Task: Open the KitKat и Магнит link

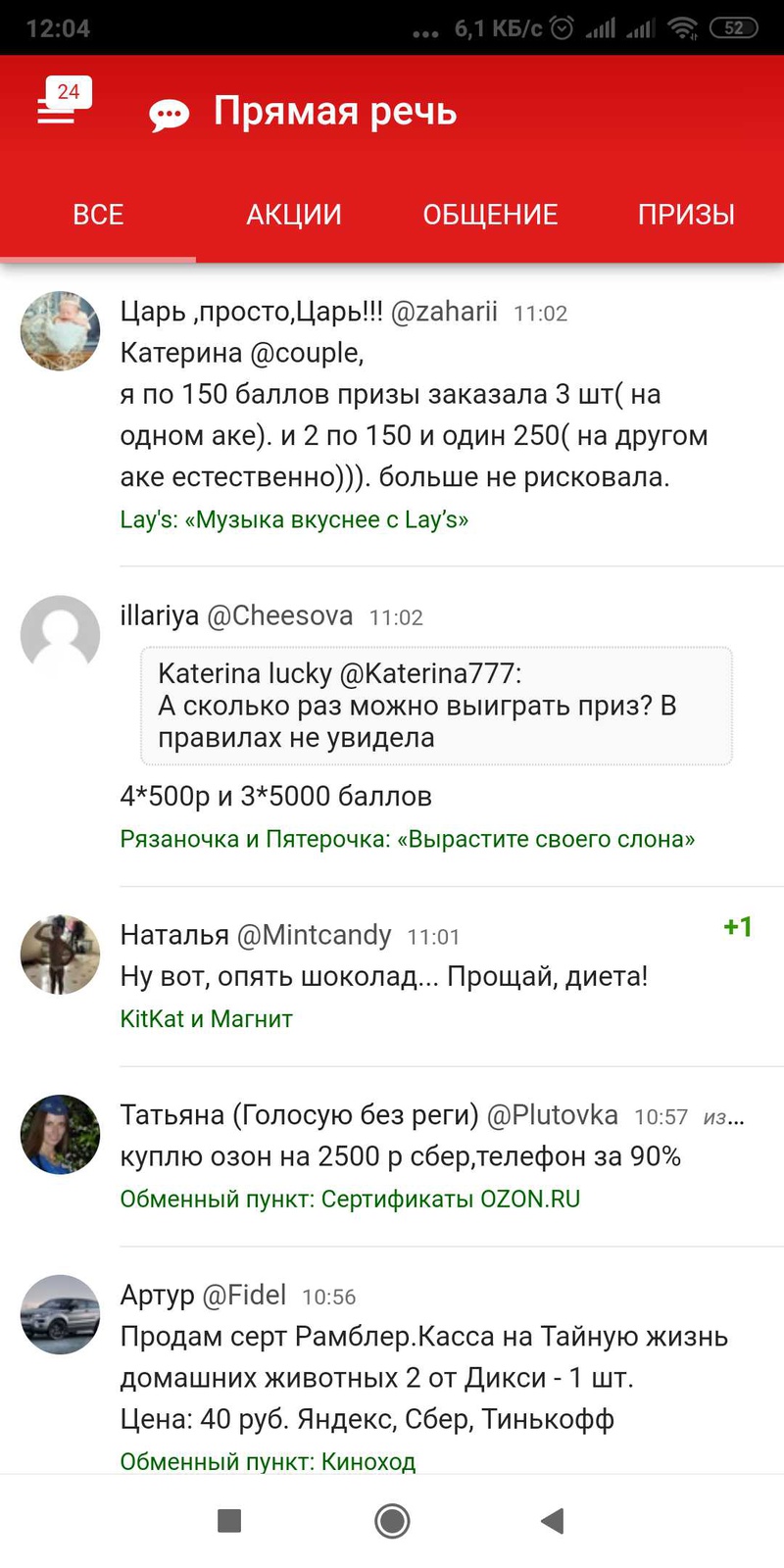Action: point(206,1019)
